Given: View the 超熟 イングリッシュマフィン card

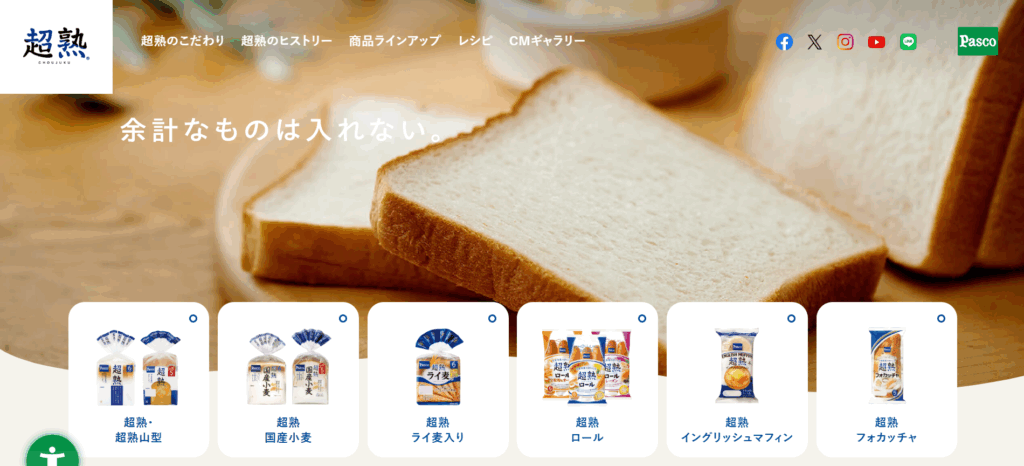Looking at the screenshot, I should coord(737,378).
